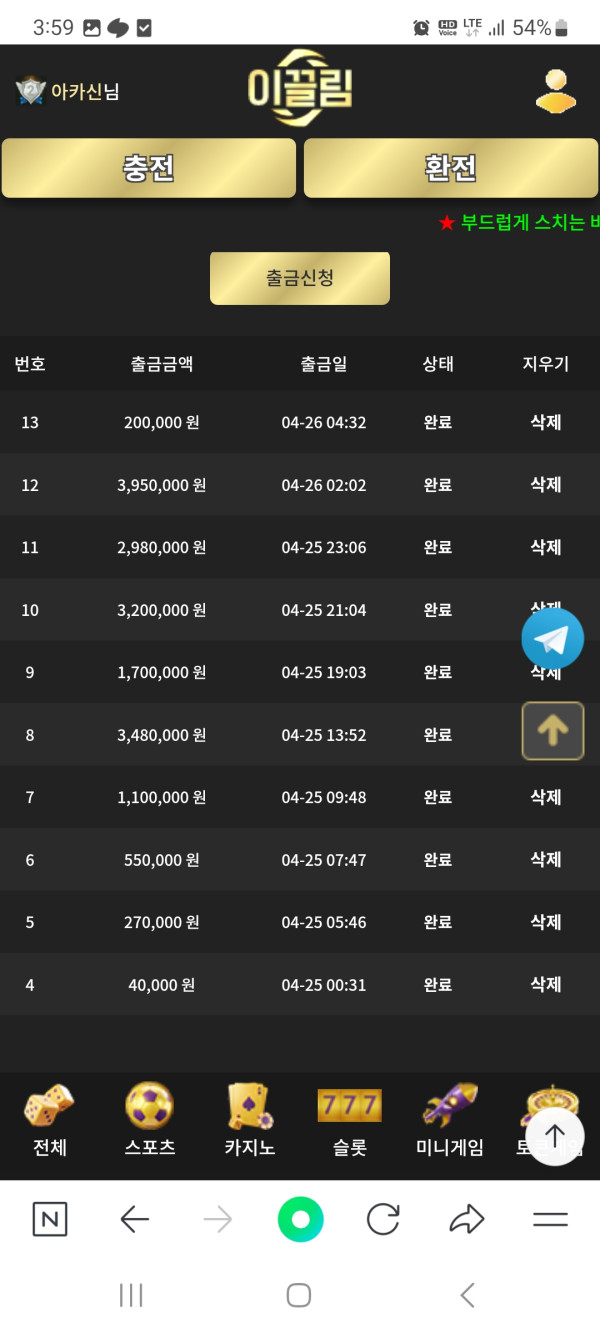Open the user profile icon
600x1333 pixels.
pyautogui.click(x=556, y=90)
